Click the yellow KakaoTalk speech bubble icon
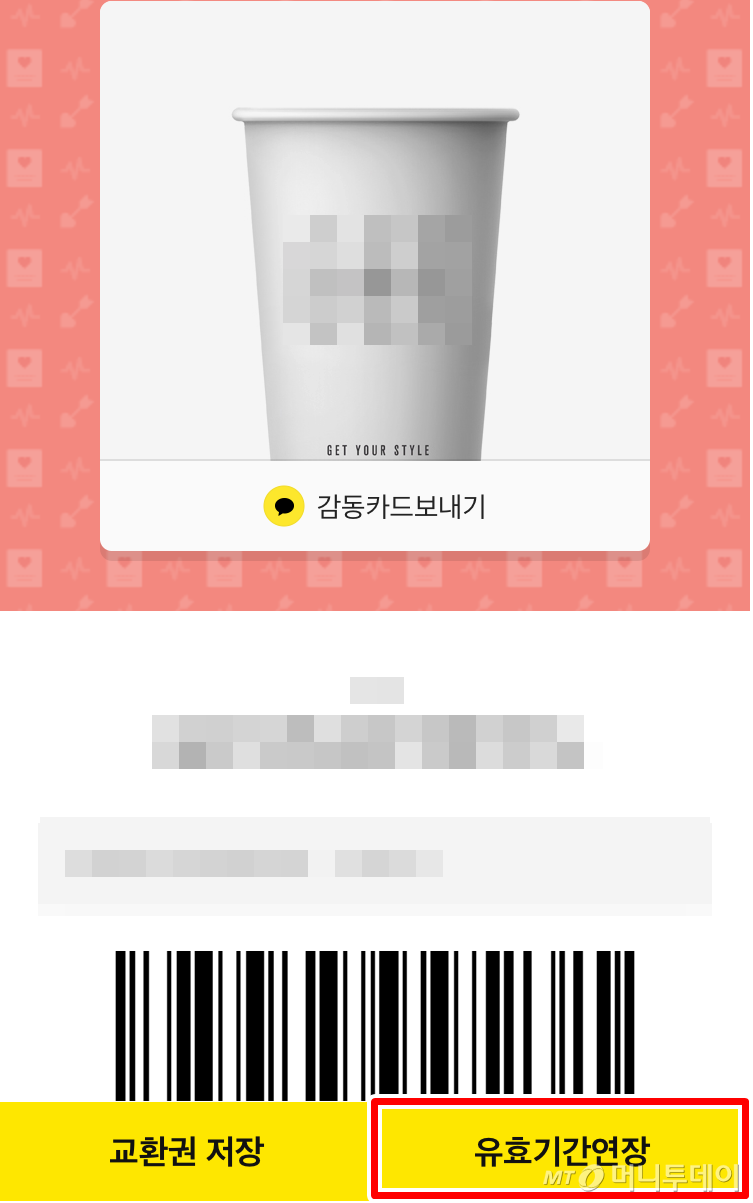Viewport: 753px width, 1203px height. coord(283,506)
